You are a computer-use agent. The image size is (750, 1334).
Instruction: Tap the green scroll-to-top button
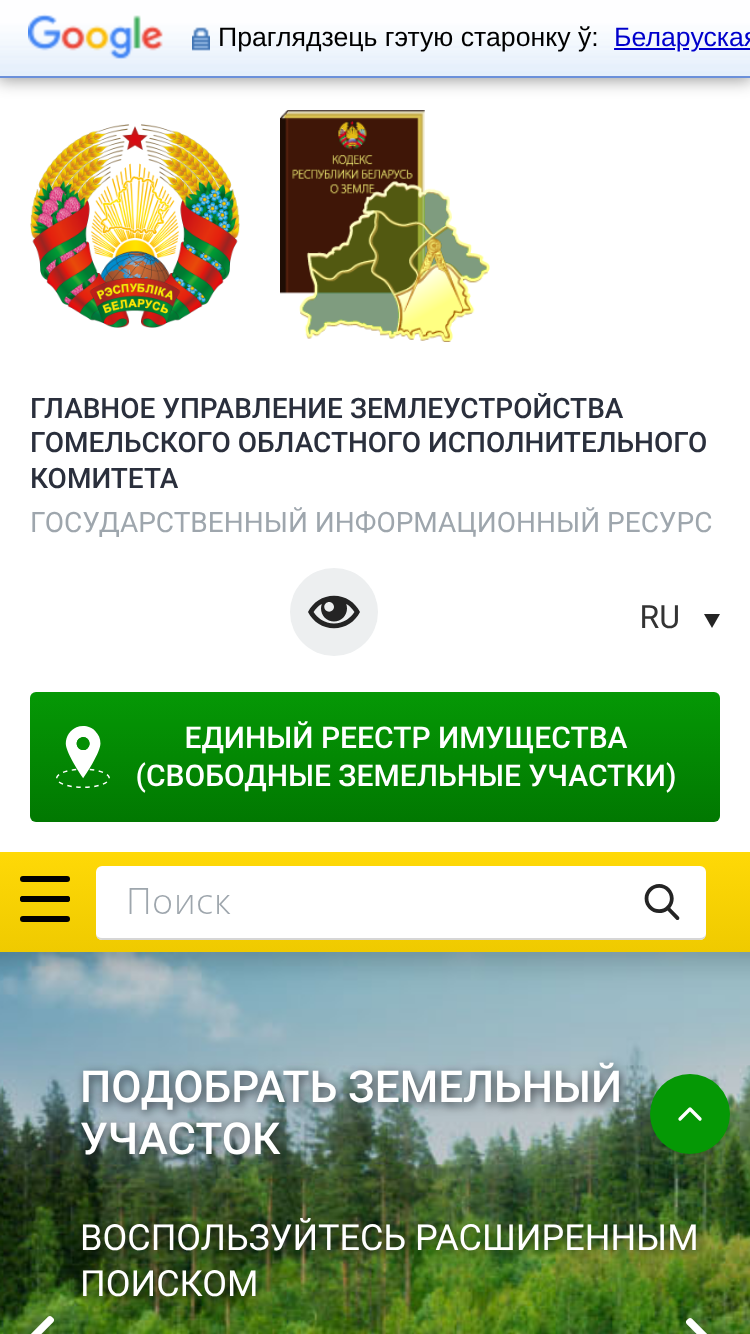point(690,1114)
